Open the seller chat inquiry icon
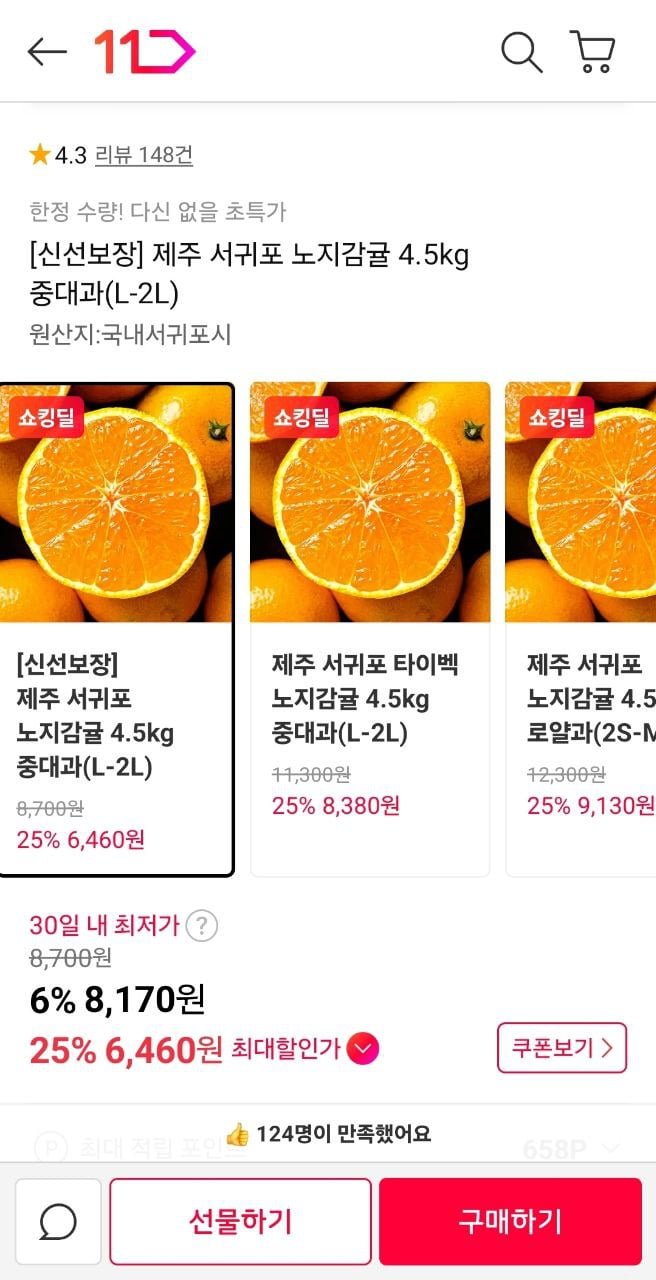This screenshot has height=1280, width=656. pos(58,1221)
